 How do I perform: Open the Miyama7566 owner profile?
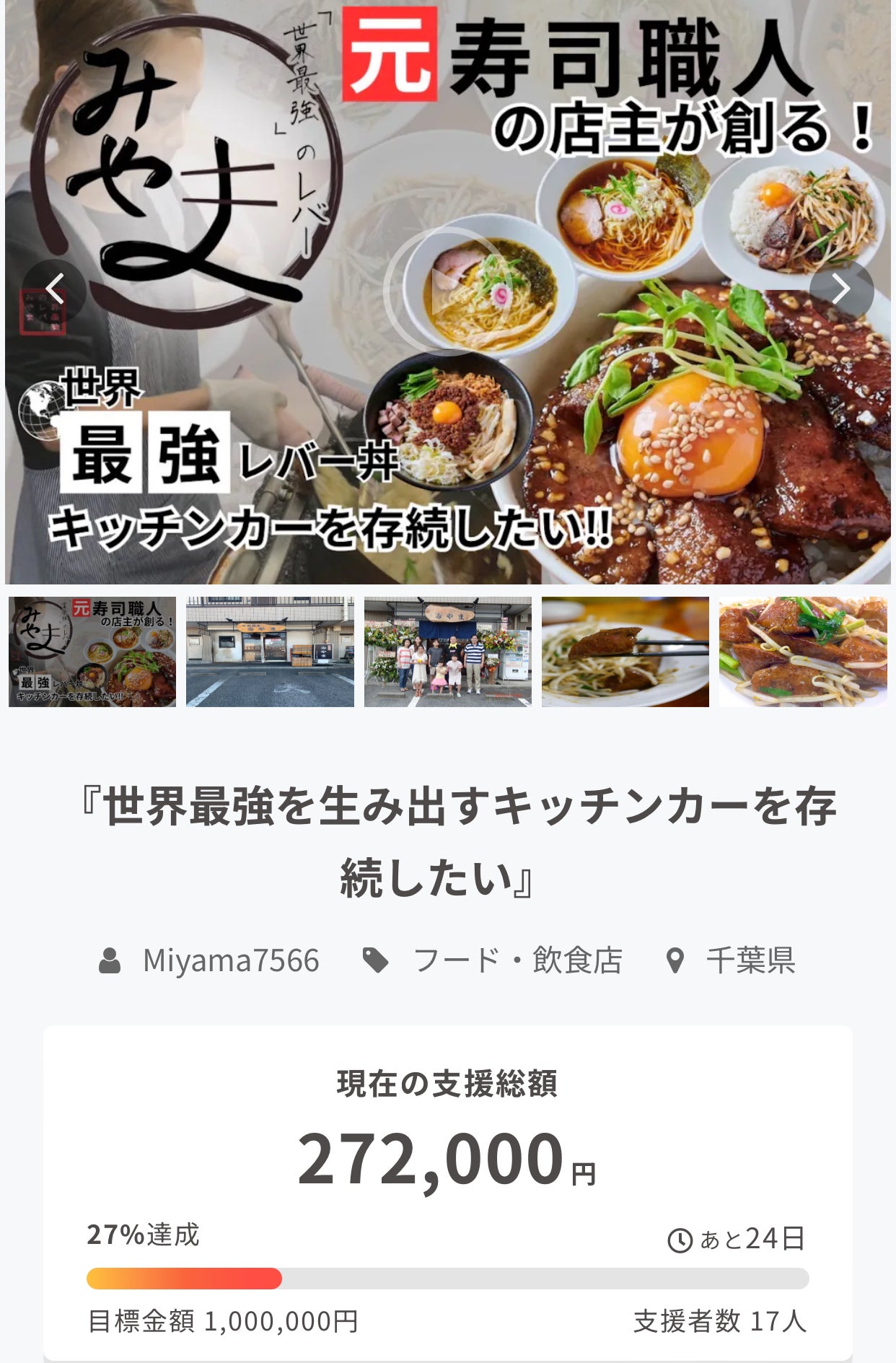tap(230, 960)
